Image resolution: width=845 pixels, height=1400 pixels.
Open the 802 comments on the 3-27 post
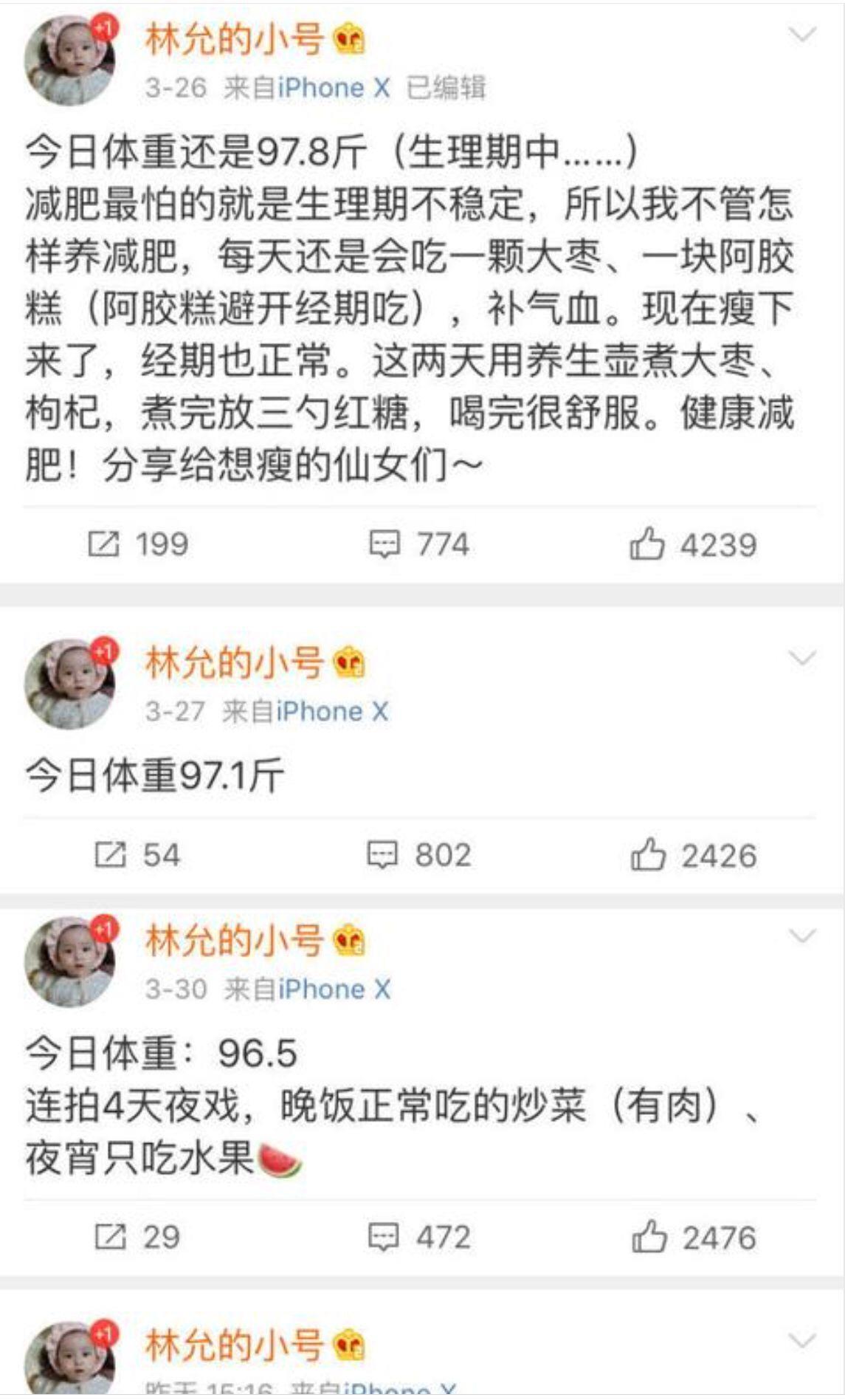coord(418,855)
